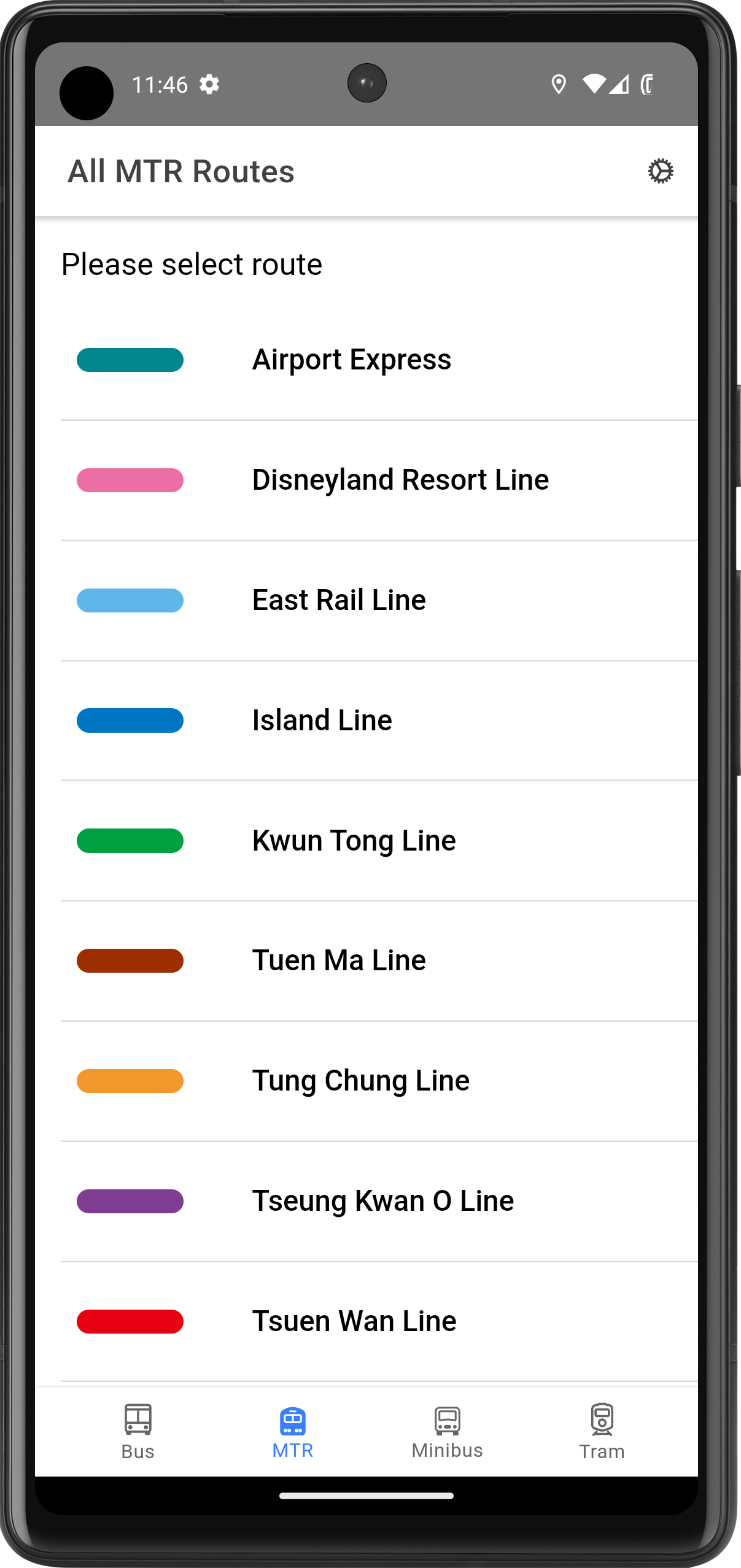This screenshot has width=741, height=1568.
Task: Open Tseung Kwan O Line
Action: coord(382,1201)
